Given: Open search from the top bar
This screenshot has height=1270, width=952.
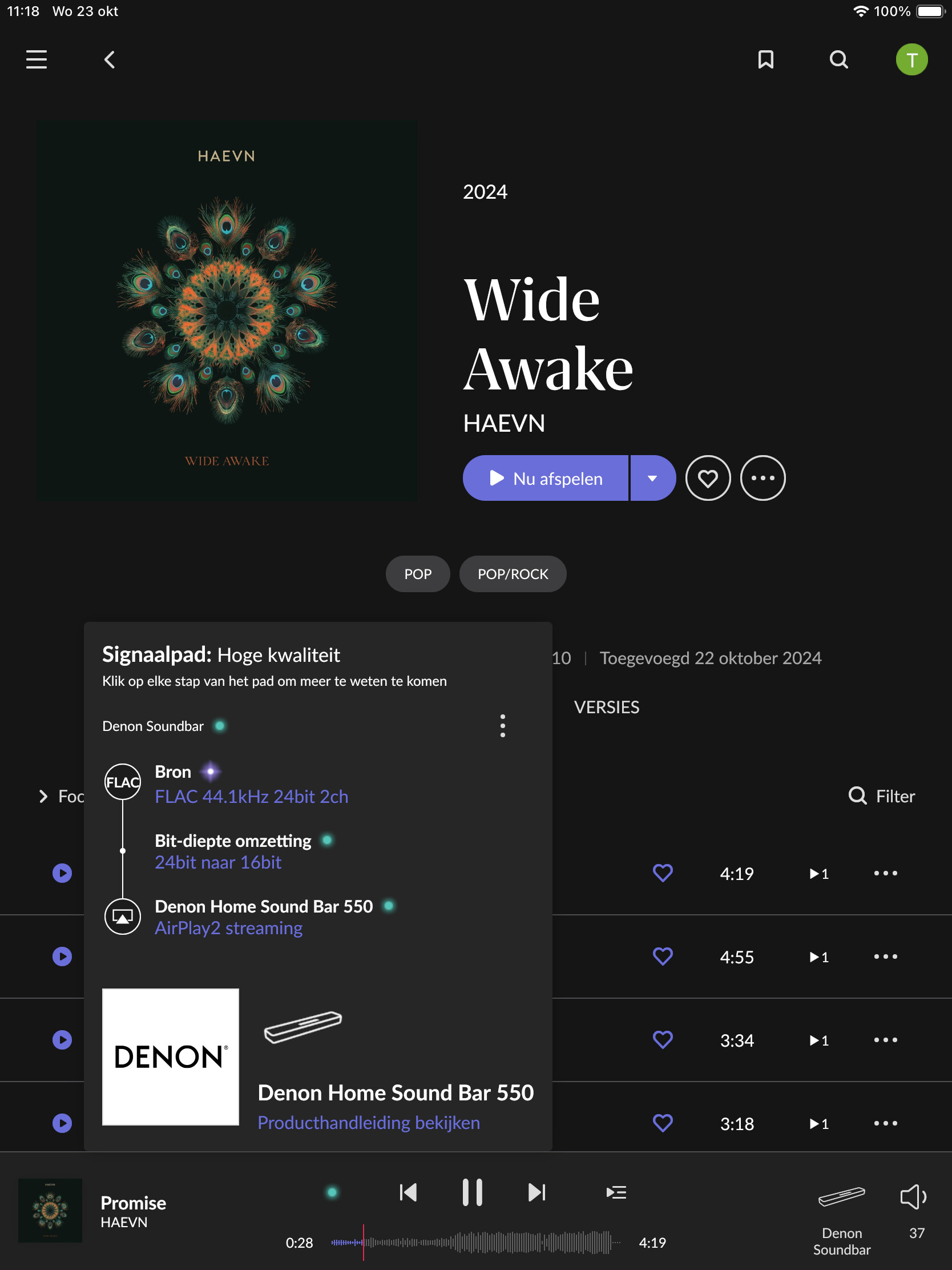Looking at the screenshot, I should coord(838,59).
